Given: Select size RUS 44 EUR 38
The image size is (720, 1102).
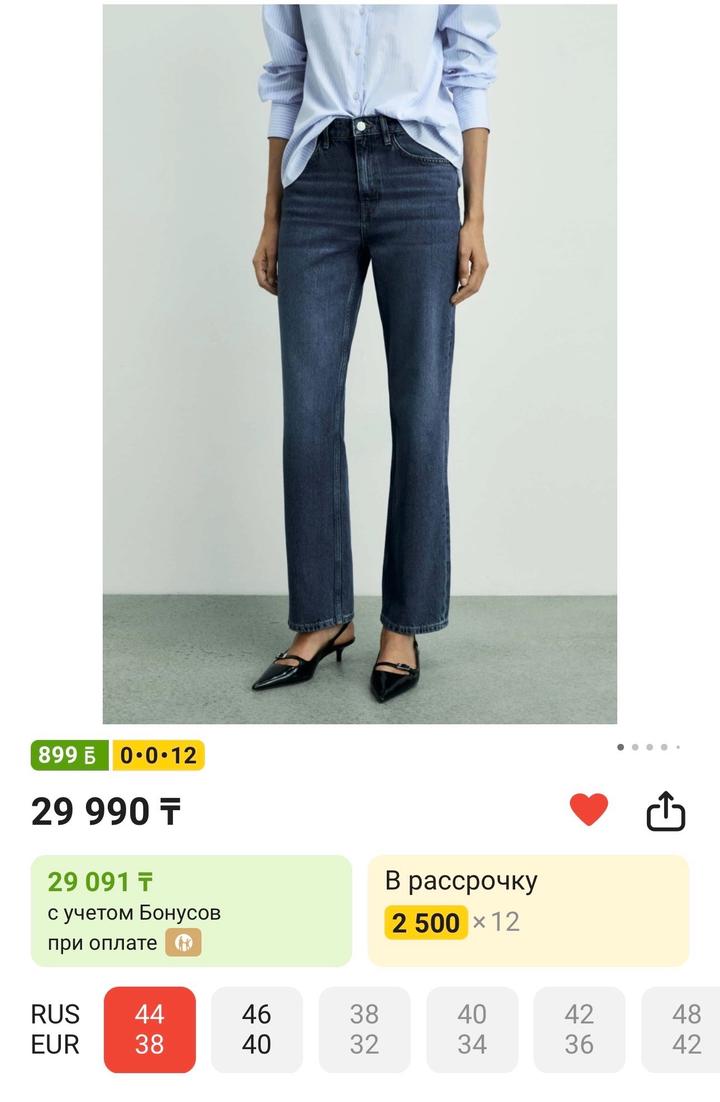Looking at the screenshot, I should point(149,1029).
